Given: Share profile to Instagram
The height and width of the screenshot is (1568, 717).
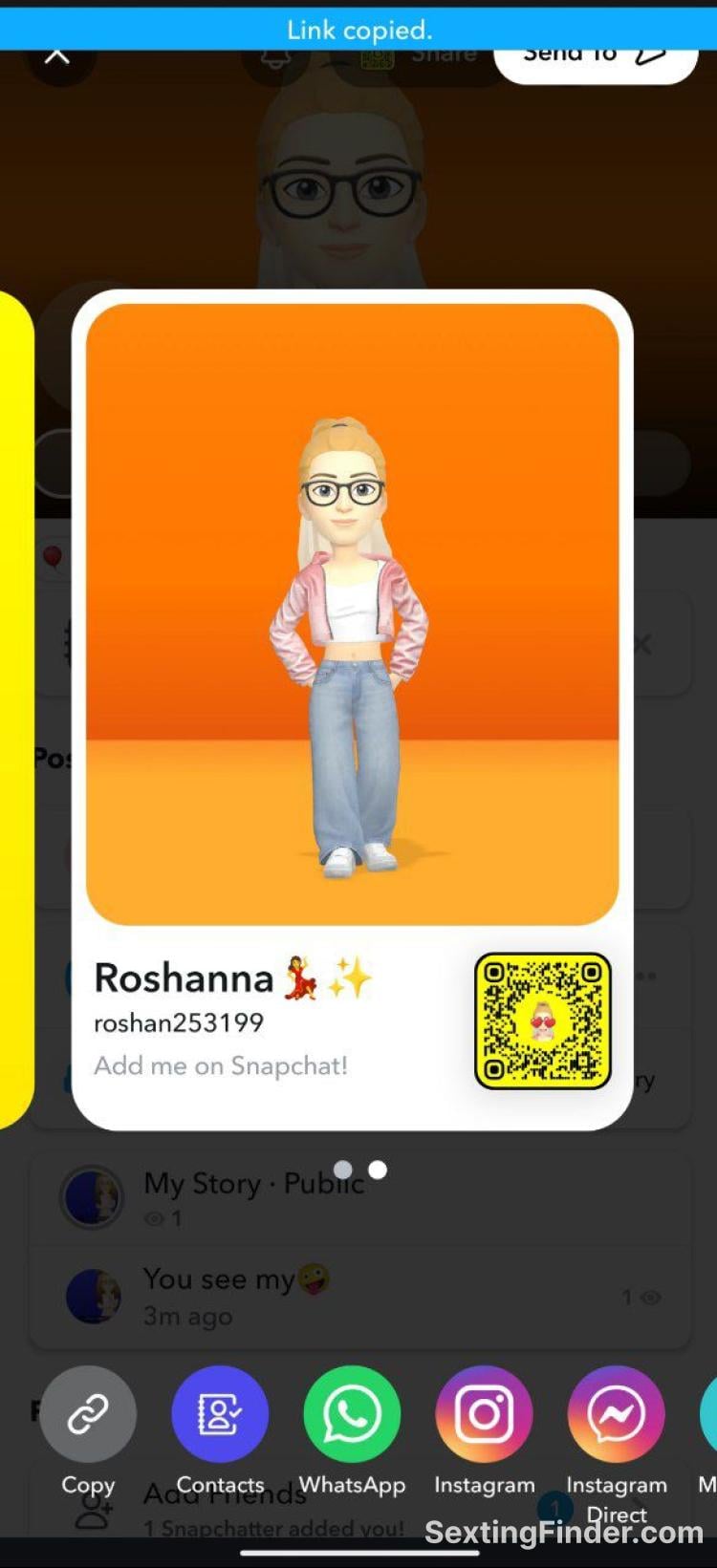Looking at the screenshot, I should (485, 1414).
